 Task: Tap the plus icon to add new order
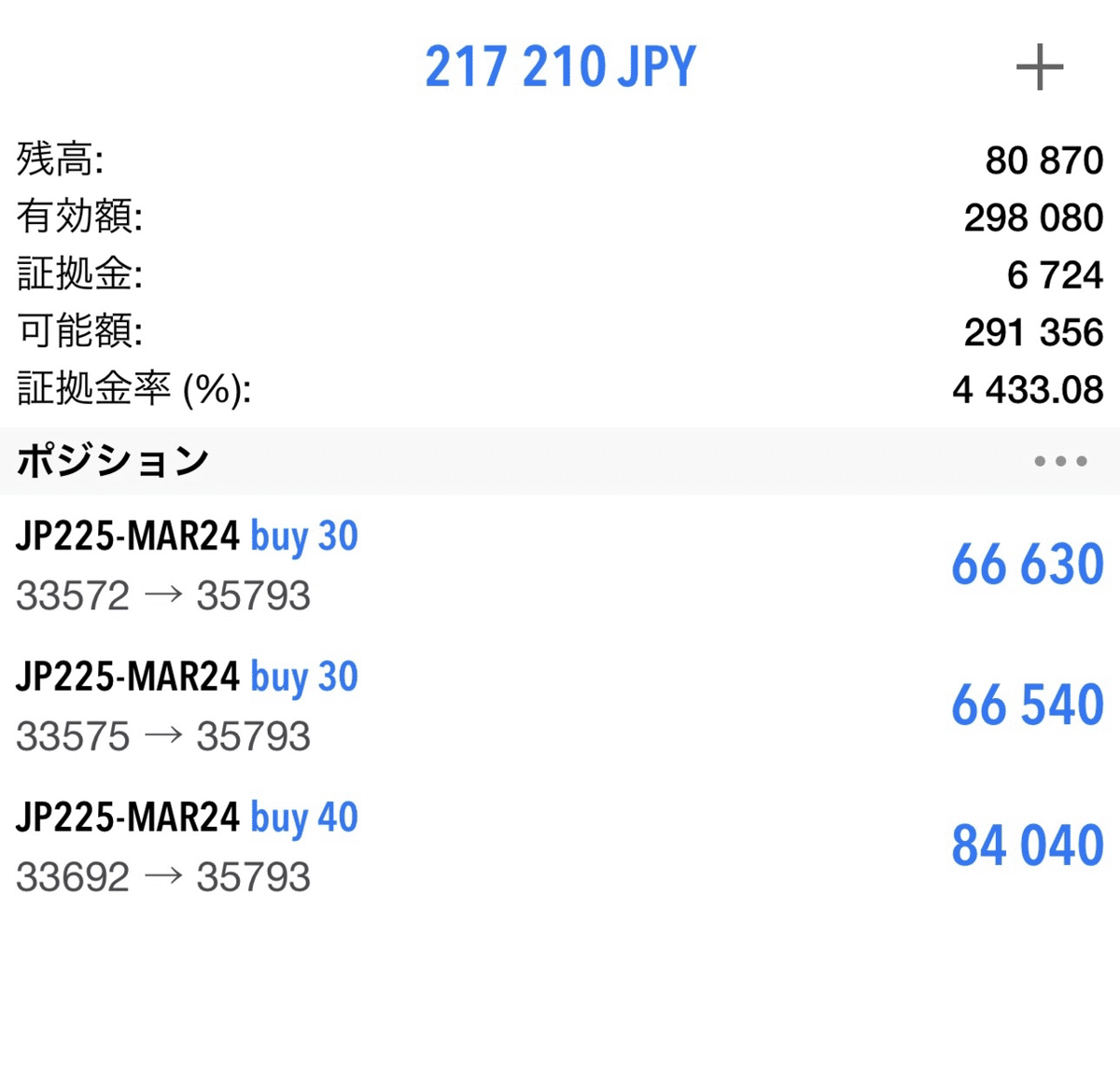click(x=1039, y=68)
